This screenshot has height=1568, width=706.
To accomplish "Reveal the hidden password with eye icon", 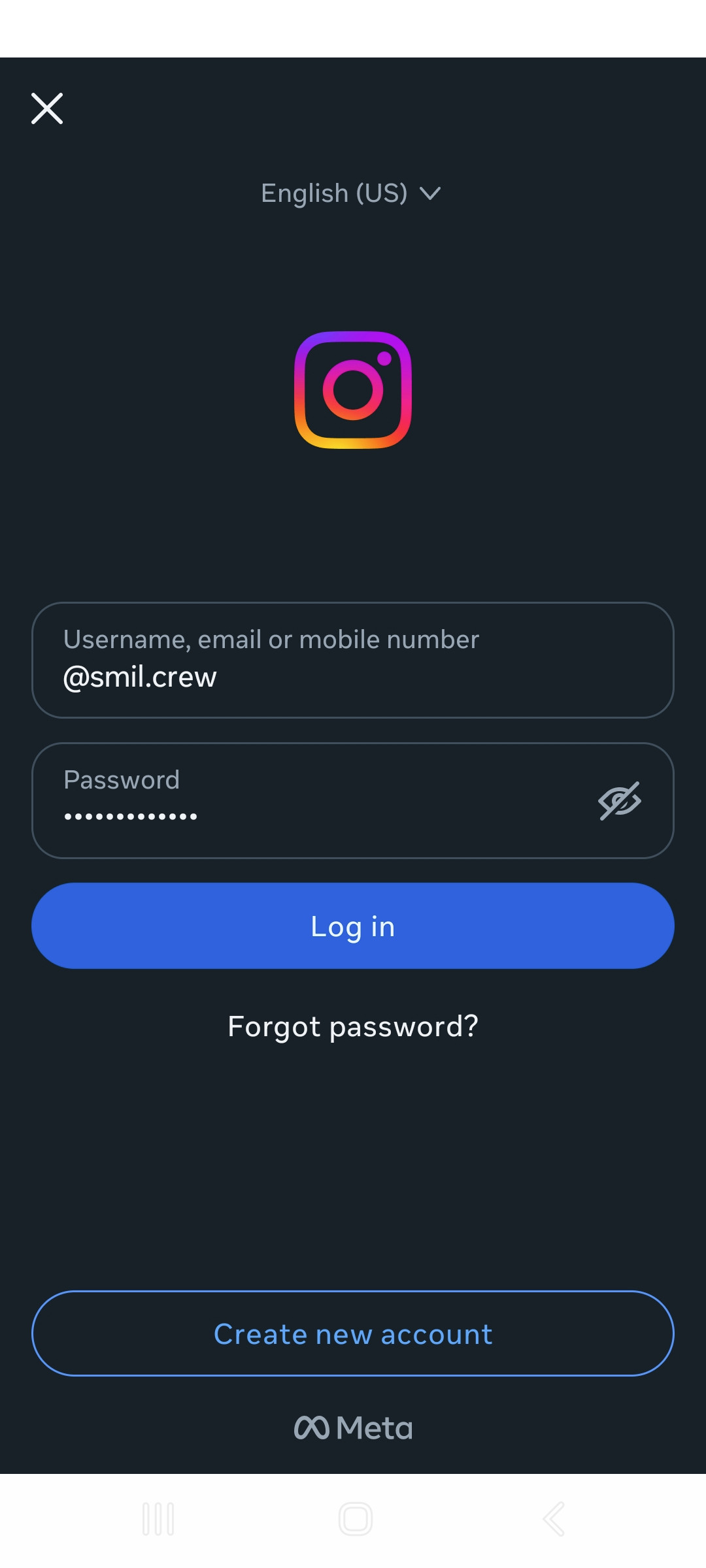I will pyautogui.click(x=619, y=801).
